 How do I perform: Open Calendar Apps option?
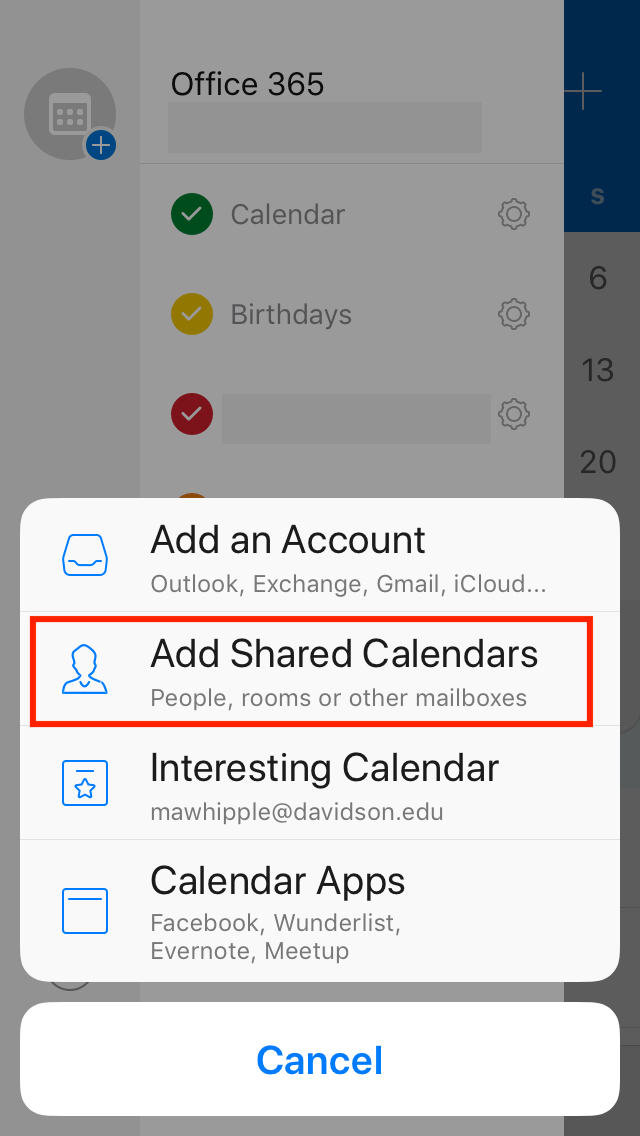(x=319, y=909)
